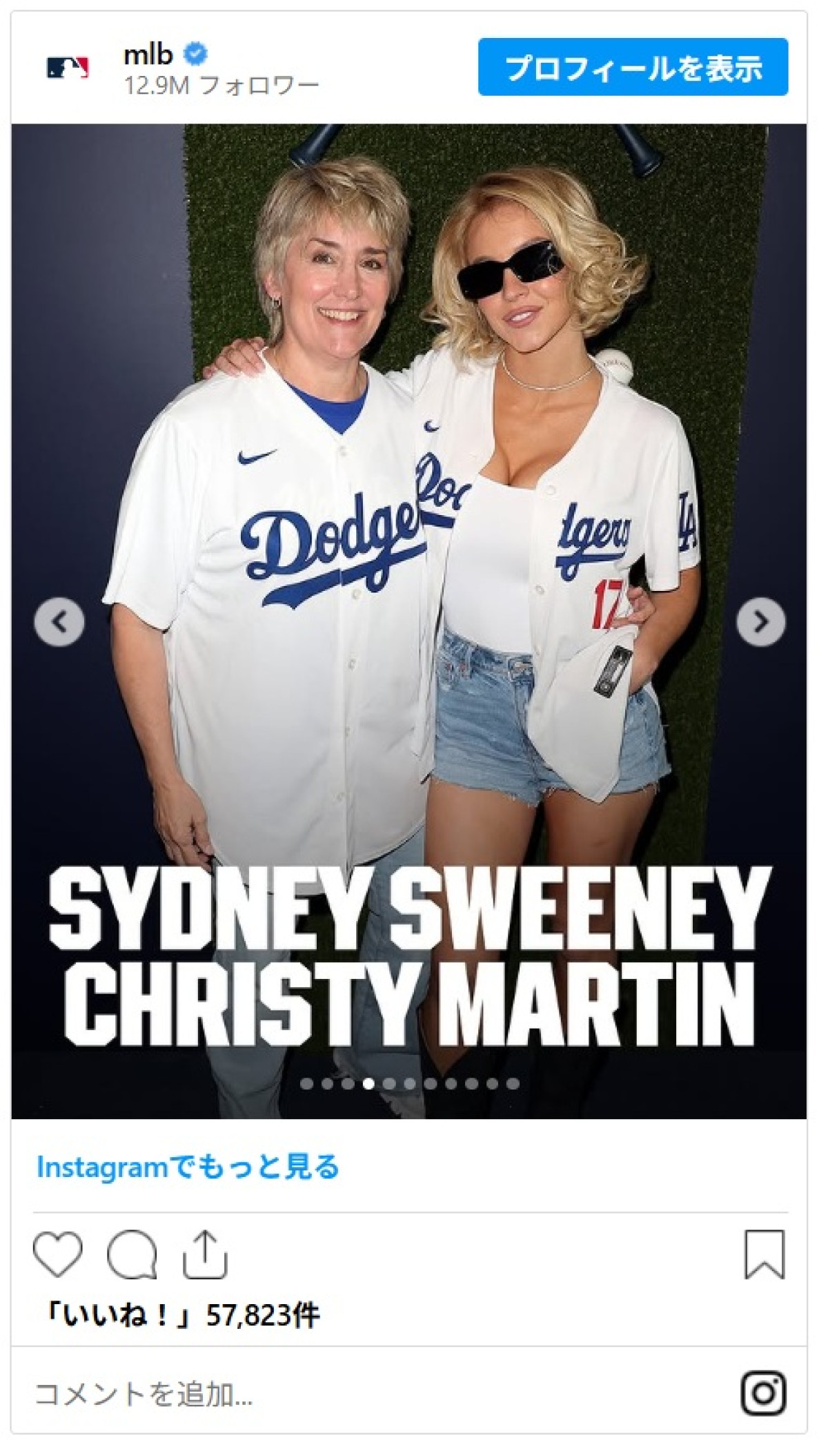
Task: Open the mlb profile avatar
Action: point(68,68)
